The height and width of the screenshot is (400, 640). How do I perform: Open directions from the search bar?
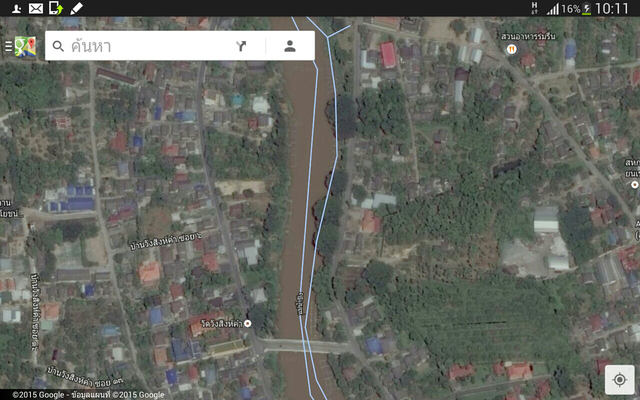tap(241, 46)
